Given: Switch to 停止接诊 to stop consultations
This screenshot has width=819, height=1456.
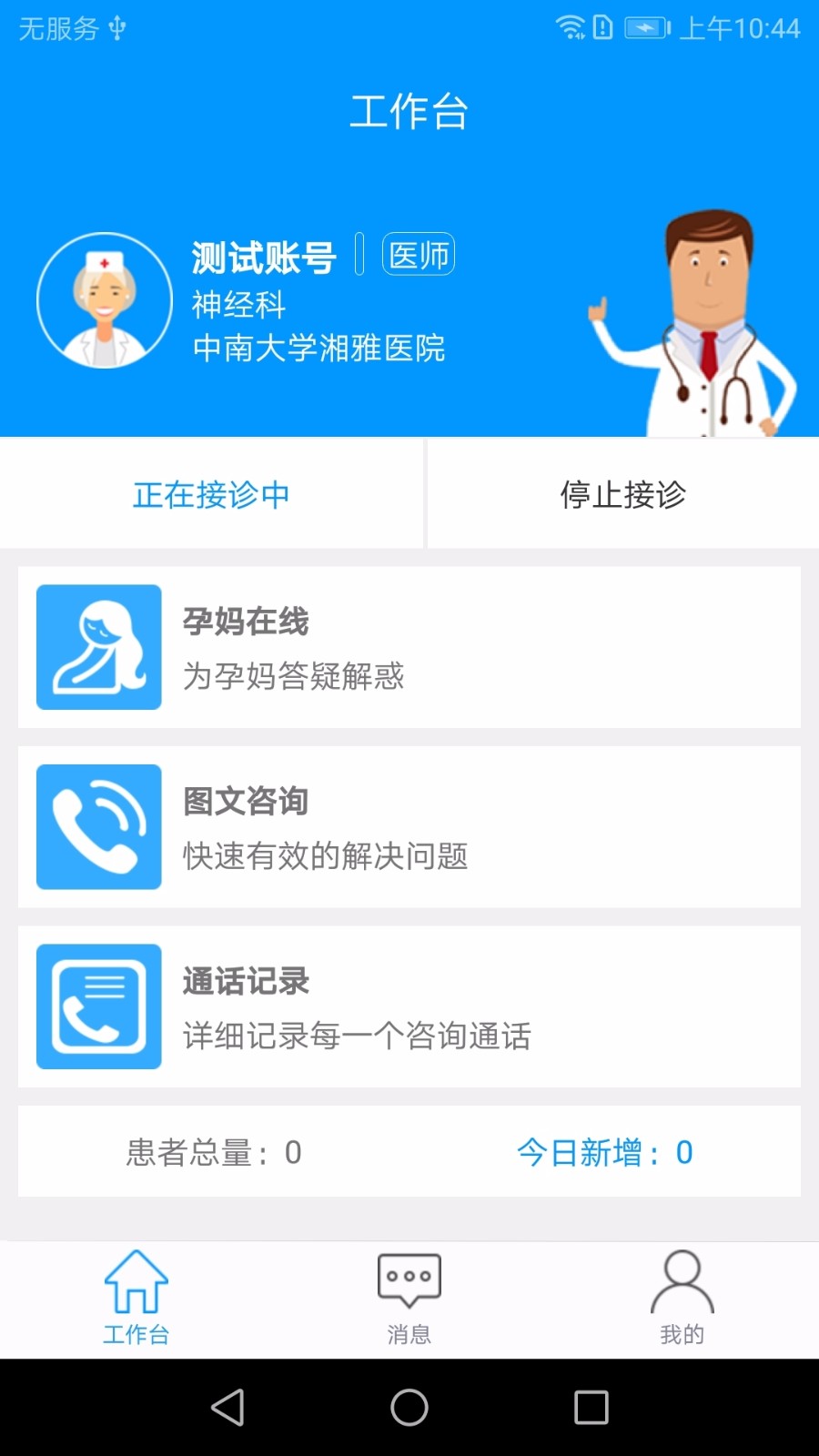Looking at the screenshot, I should tap(624, 493).
